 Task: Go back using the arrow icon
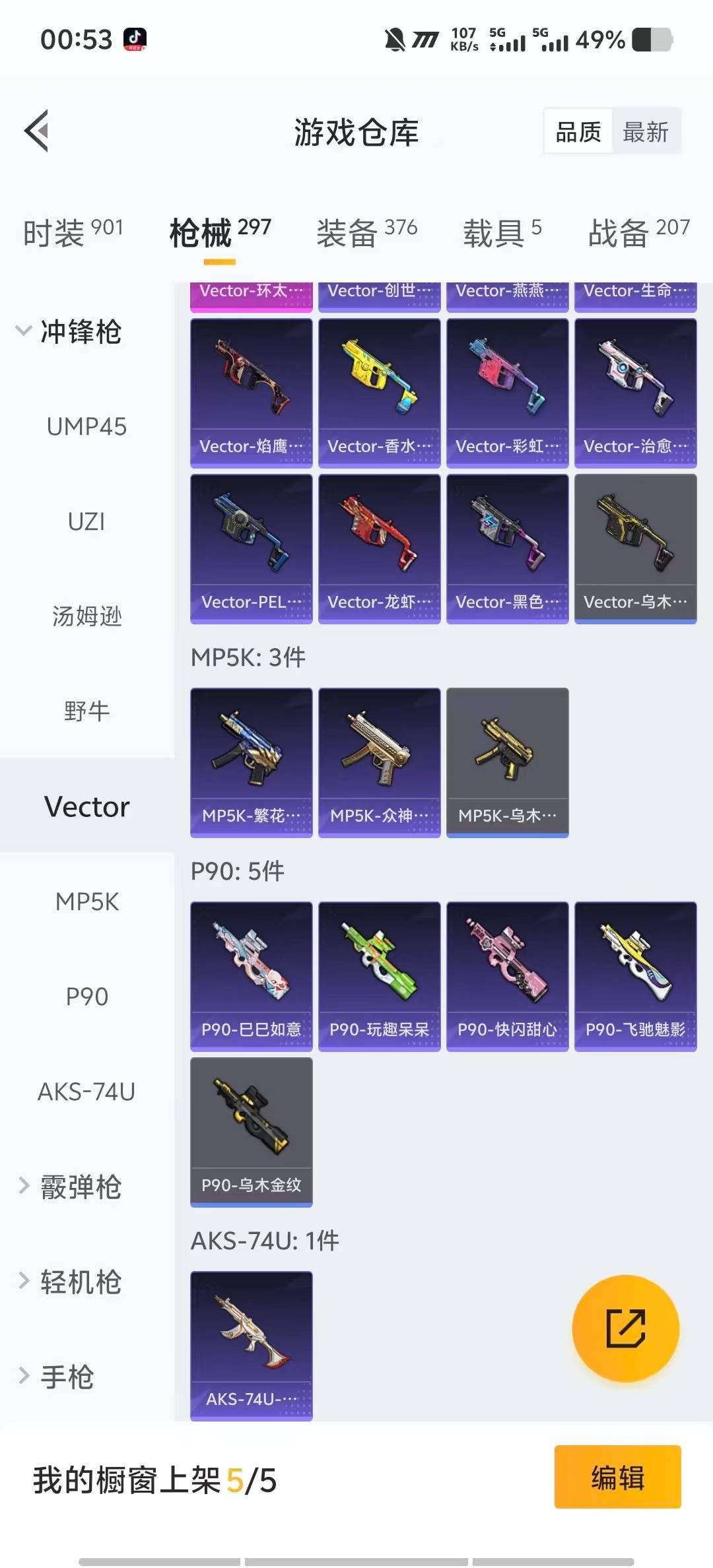[37, 131]
